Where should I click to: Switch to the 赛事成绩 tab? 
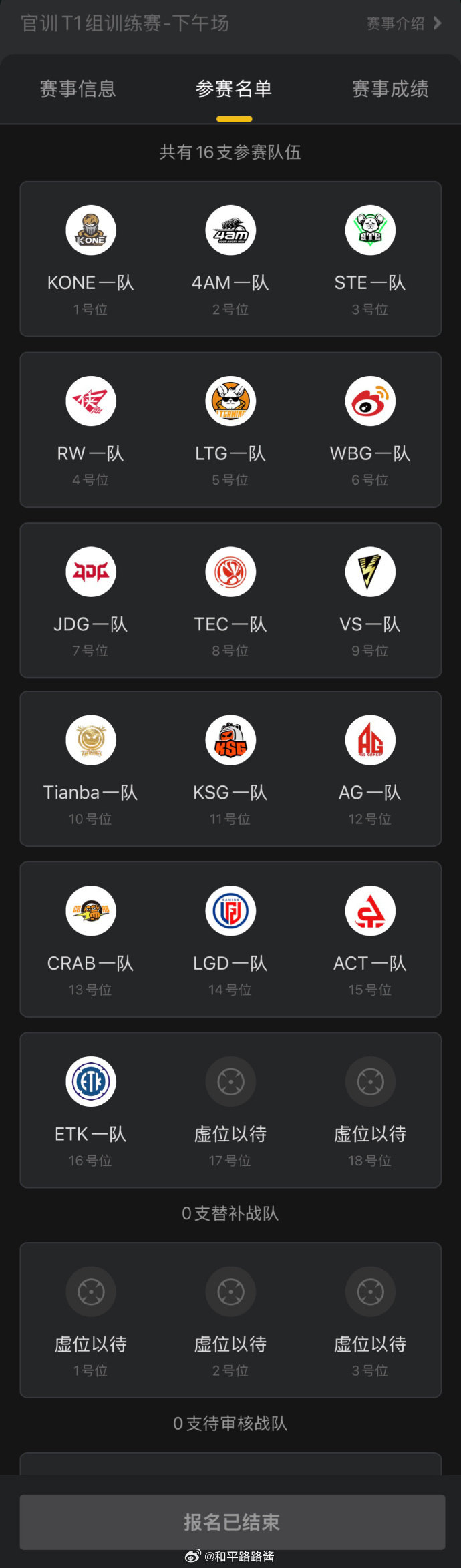click(390, 89)
